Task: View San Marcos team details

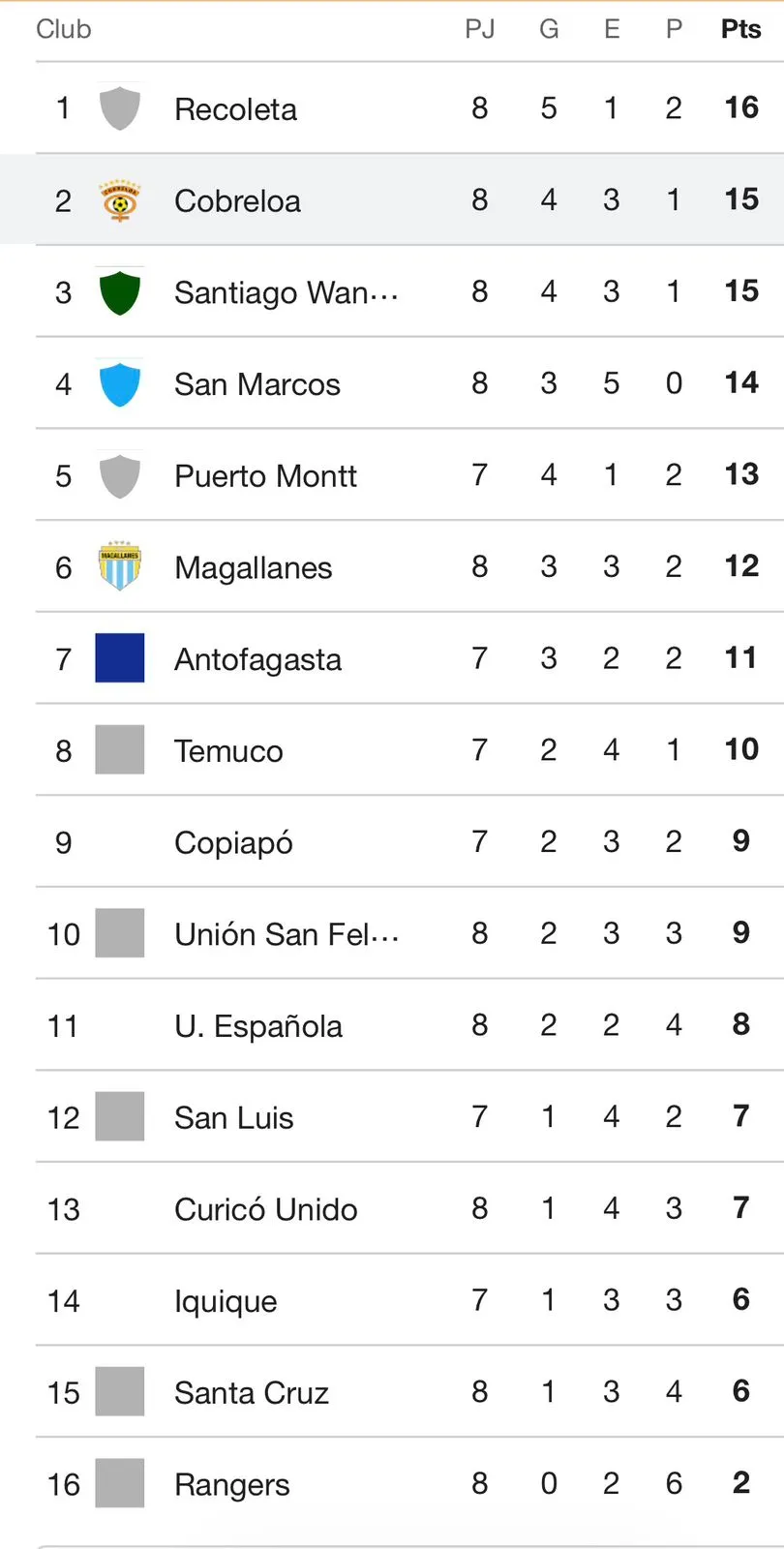Action: point(256,384)
